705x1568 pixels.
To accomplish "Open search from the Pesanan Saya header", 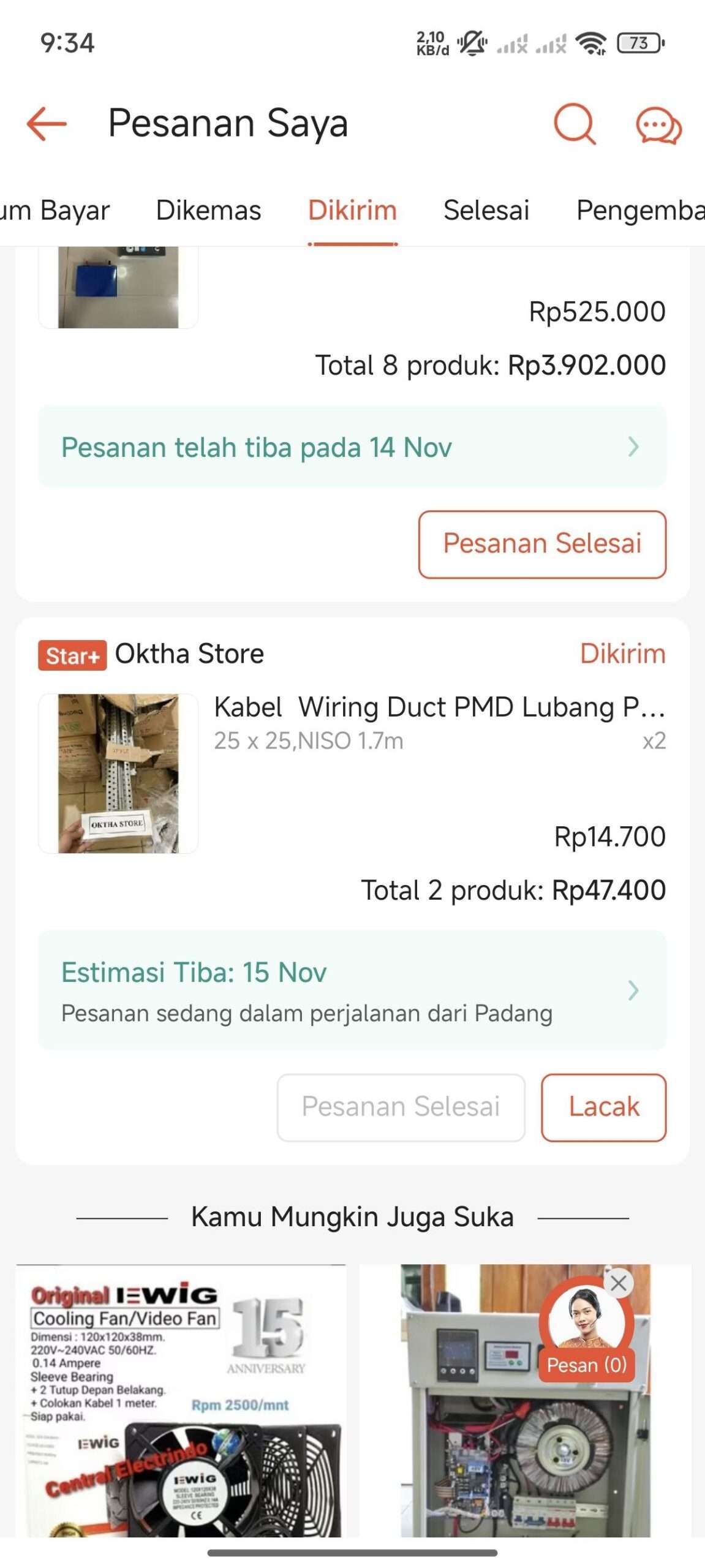I will point(575,124).
